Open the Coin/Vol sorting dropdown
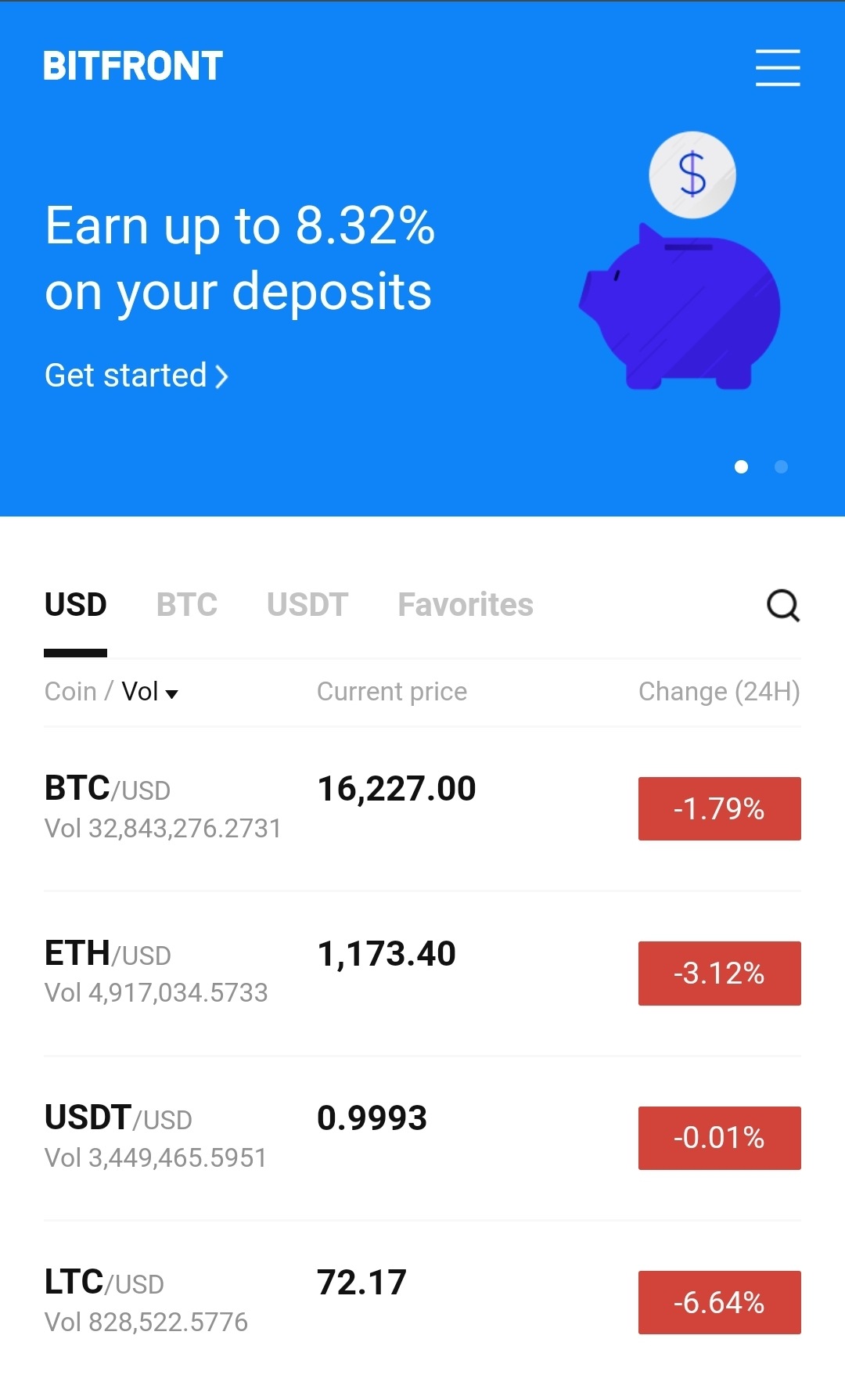This screenshot has height=1400, width=845. 174,694
